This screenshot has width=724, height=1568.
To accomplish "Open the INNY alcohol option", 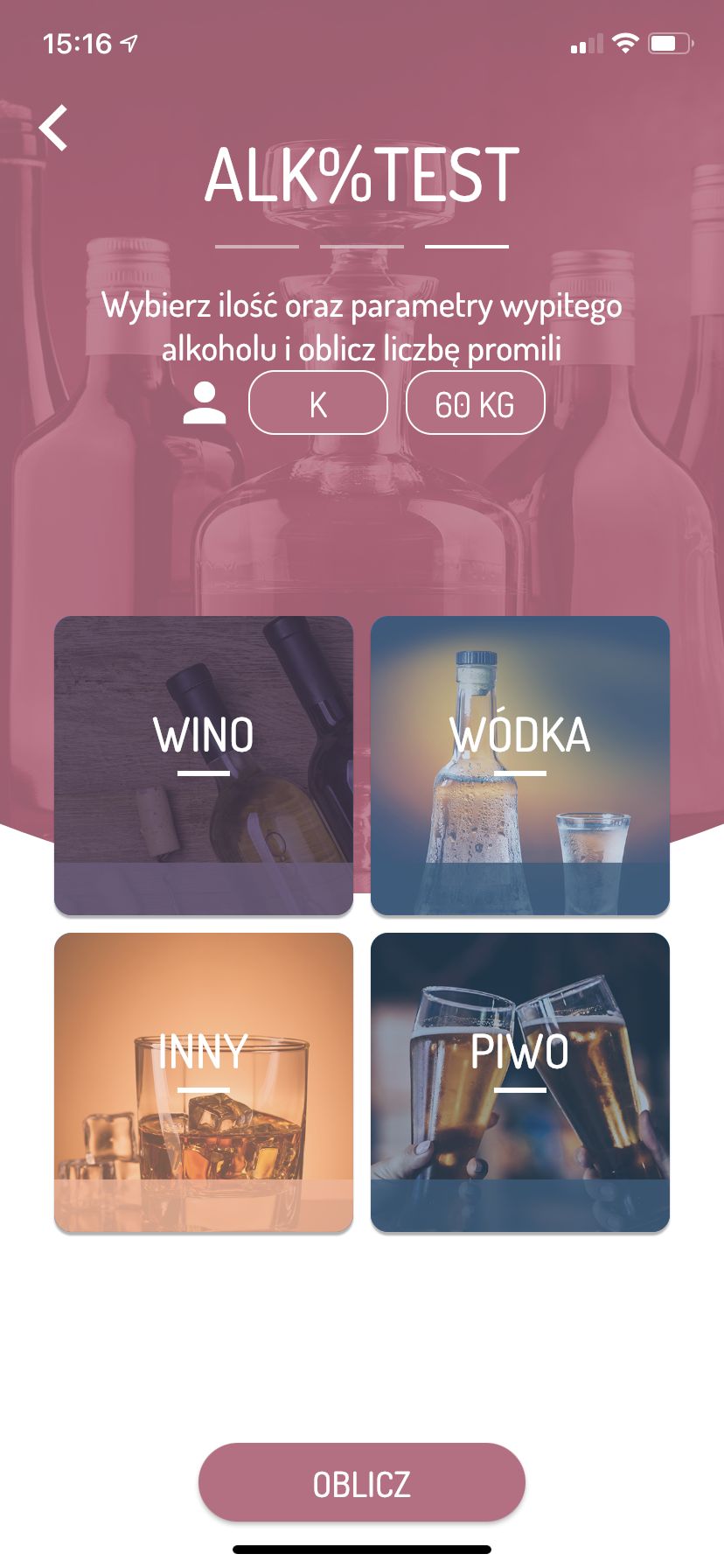I will [x=204, y=1082].
